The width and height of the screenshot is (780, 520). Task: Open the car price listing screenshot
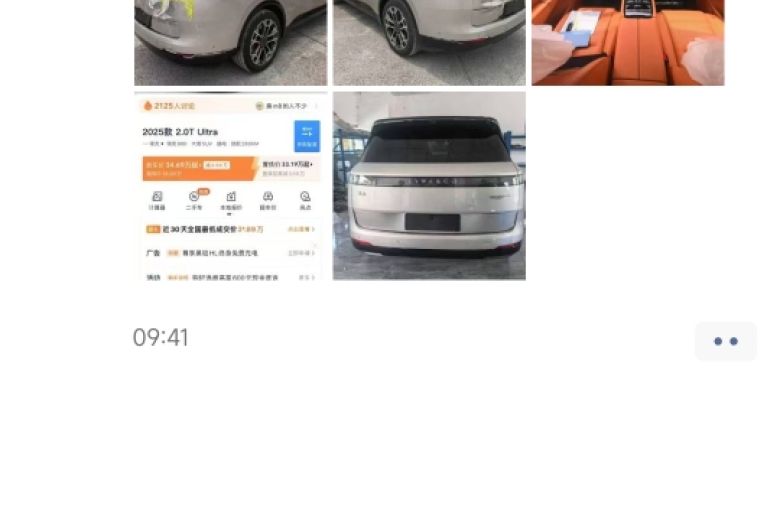(x=231, y=186)
